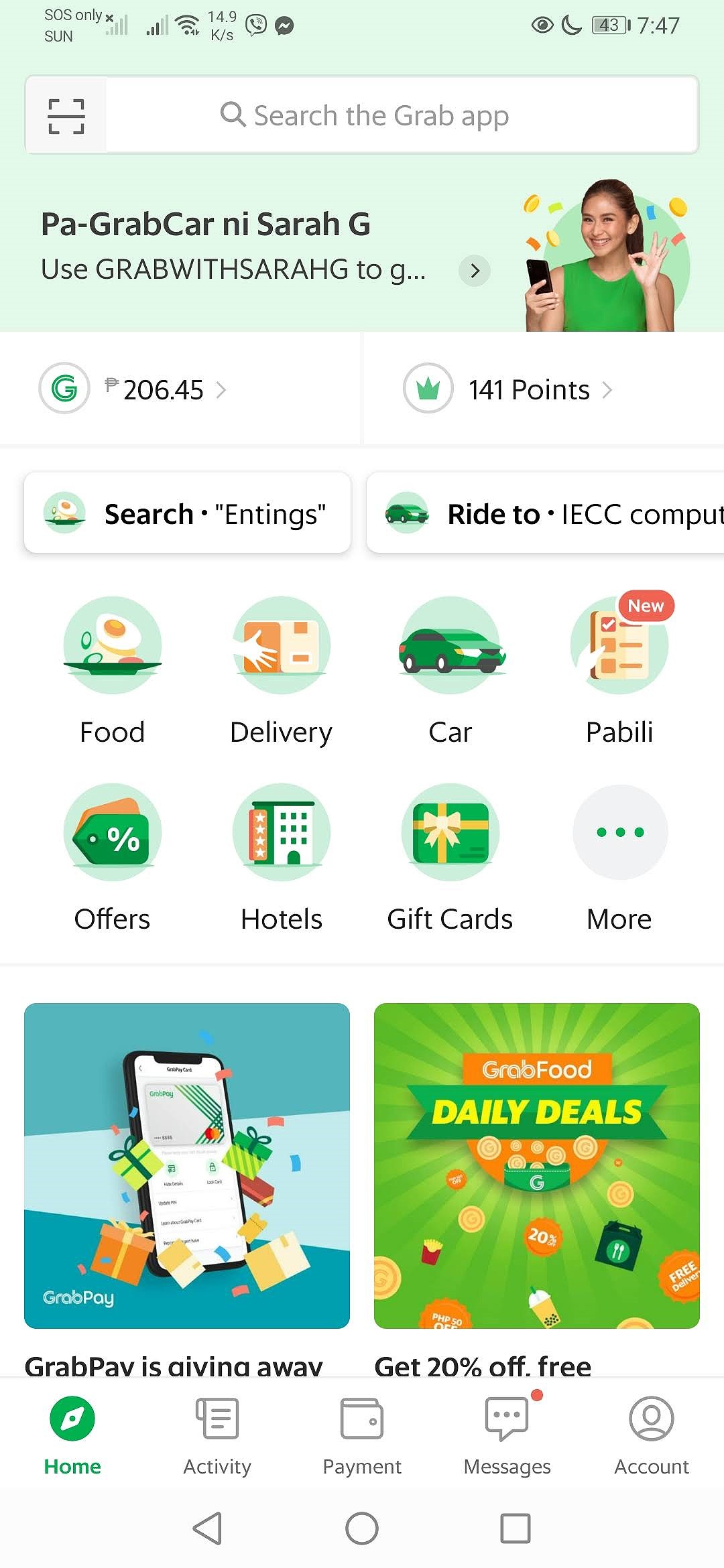Open the QR code scanner
Image resolution: width=724 pixels, height=1568 pixels.
click(64, 115)
